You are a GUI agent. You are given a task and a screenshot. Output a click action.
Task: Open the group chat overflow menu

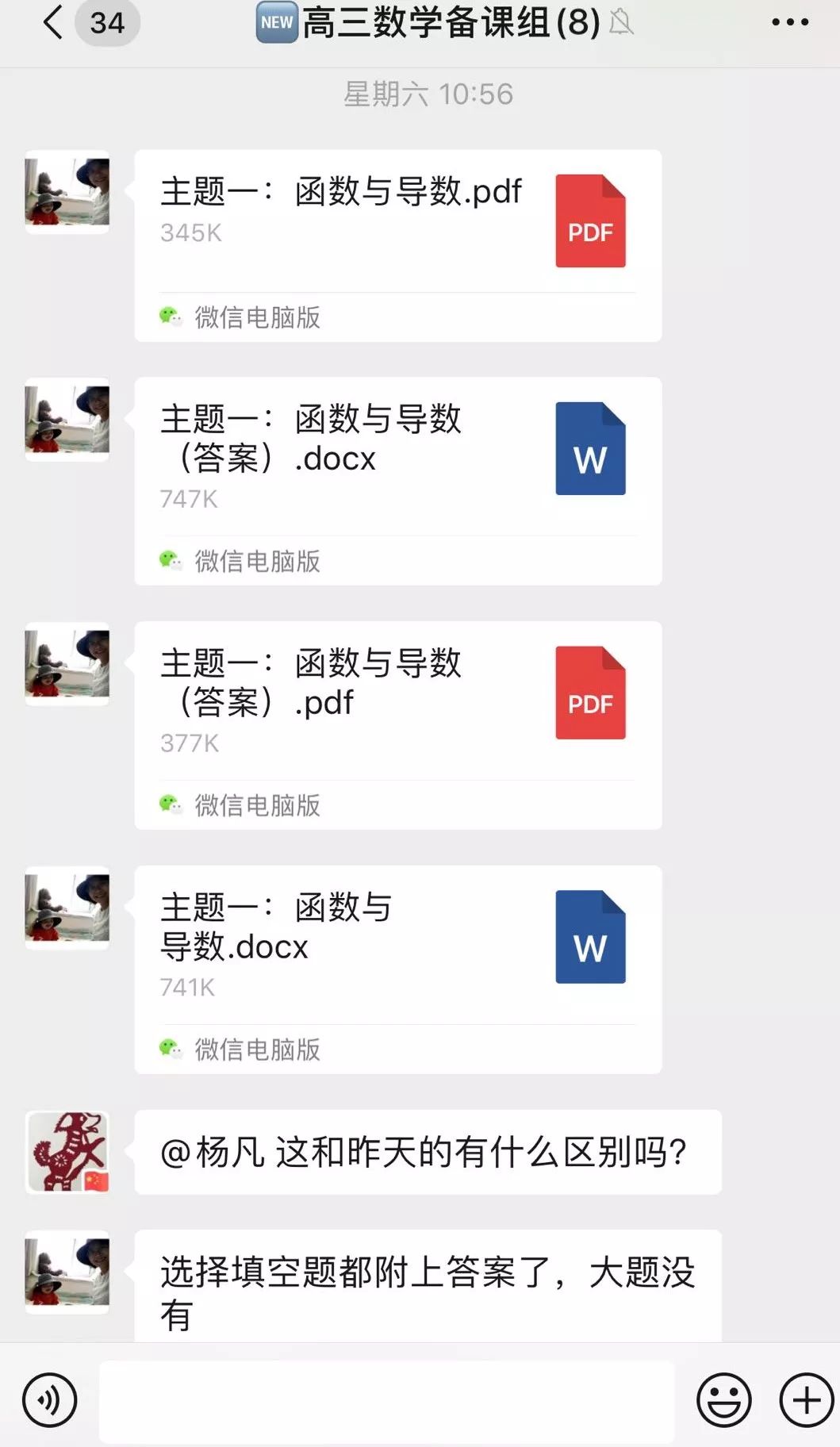click(789, 22)
